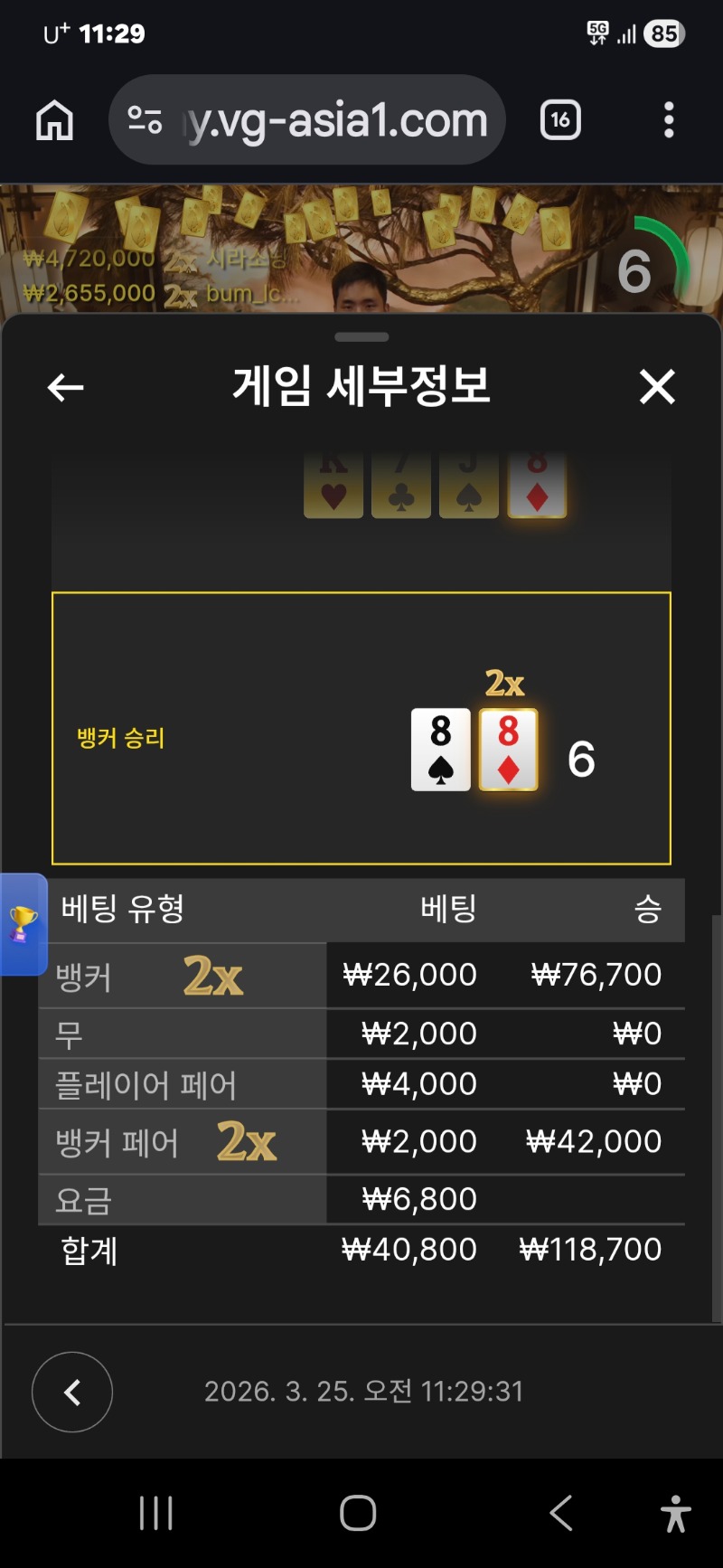Open the tab switcher showing 16 tabs
The width and height of the screenshot is (723, 1568).
560,120
